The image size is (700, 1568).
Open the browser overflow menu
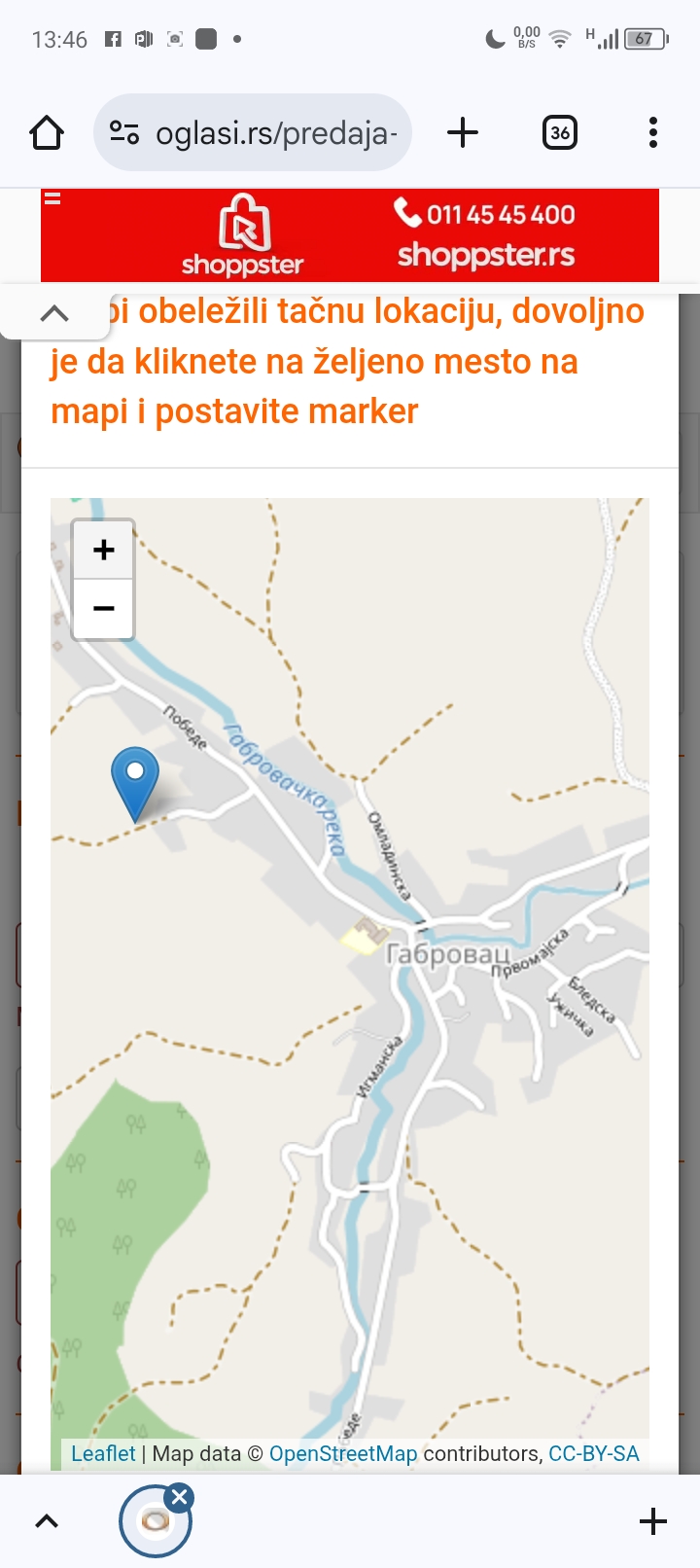[652, 132]
